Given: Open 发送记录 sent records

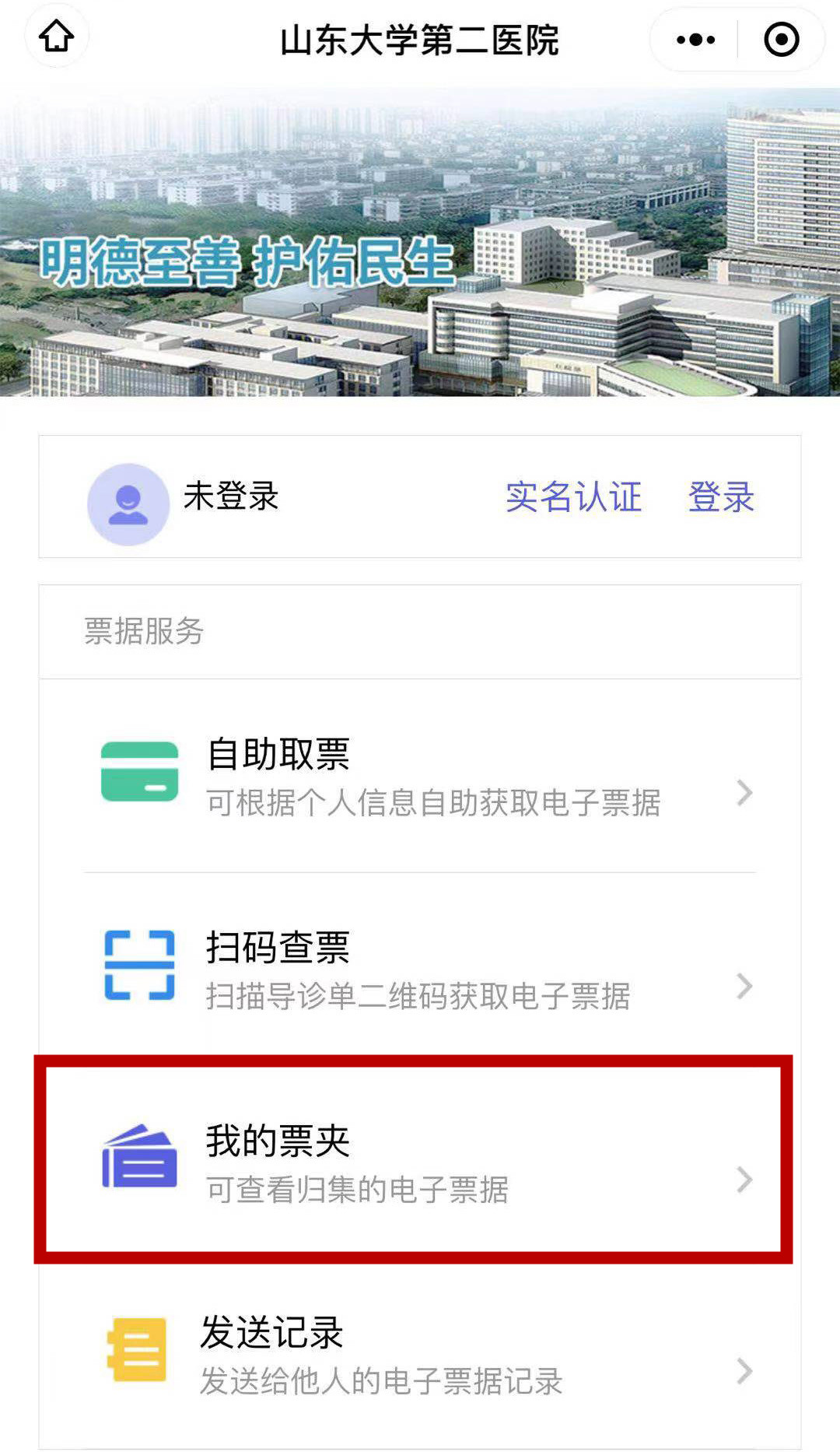Looking at the screenshot, I should (x=420, y=1354).
